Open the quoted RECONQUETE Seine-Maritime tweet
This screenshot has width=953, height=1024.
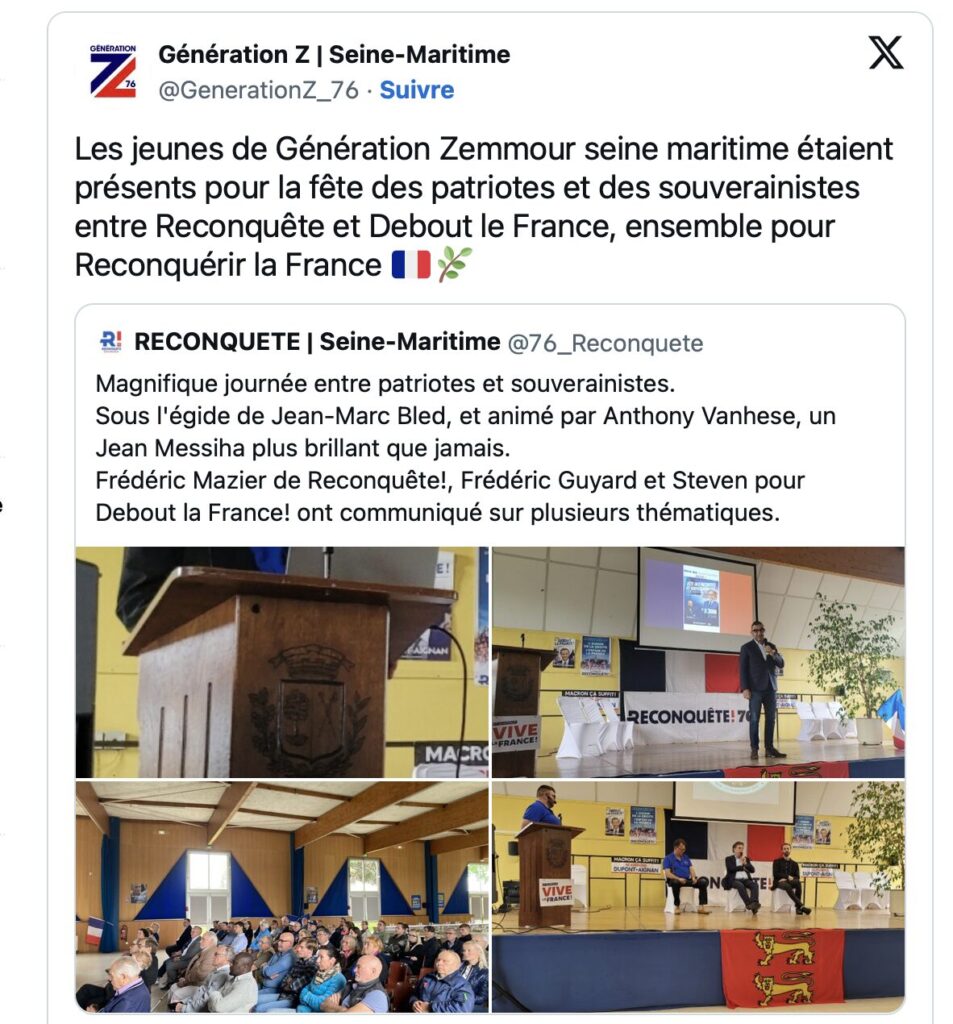(x=489, y=432)
